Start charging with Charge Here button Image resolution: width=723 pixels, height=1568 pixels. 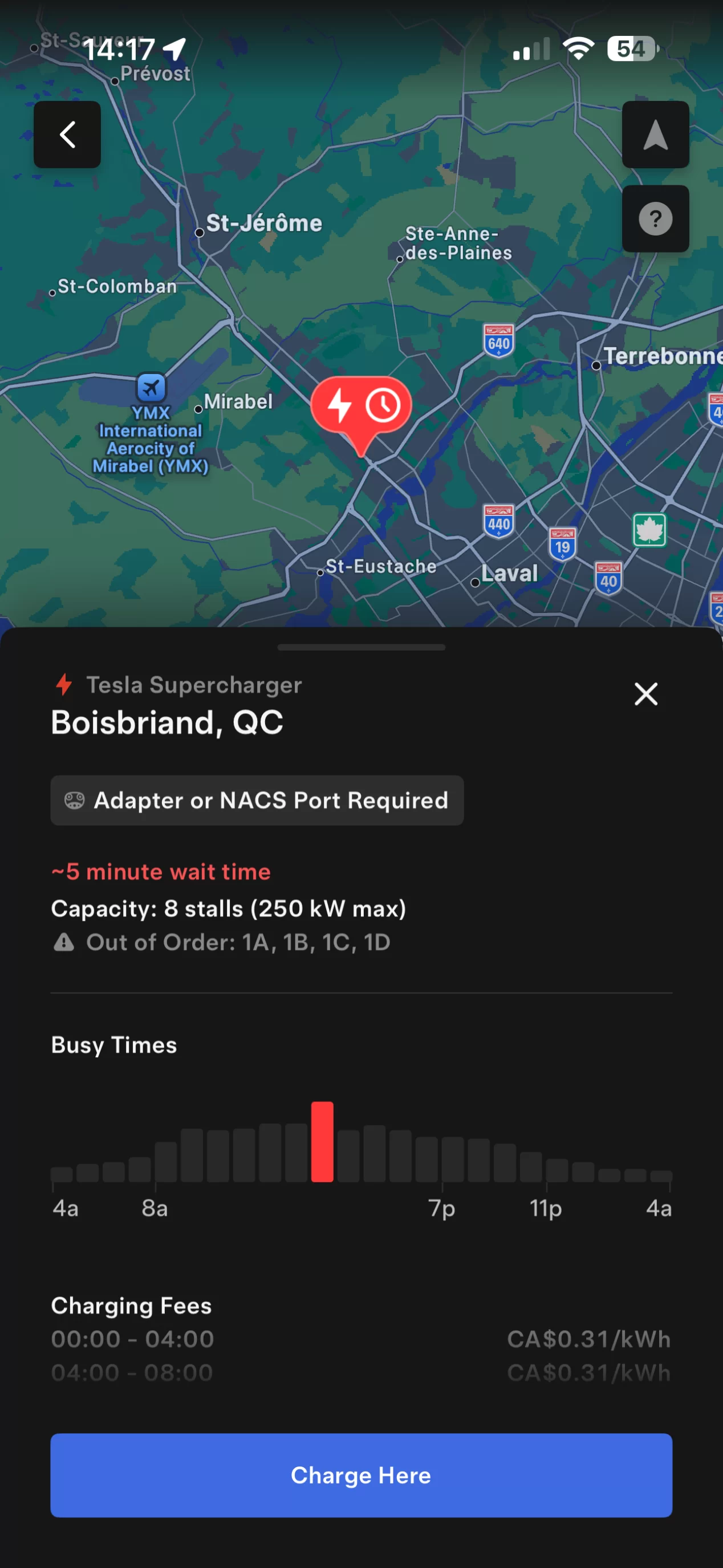[x=361, y=1475]
